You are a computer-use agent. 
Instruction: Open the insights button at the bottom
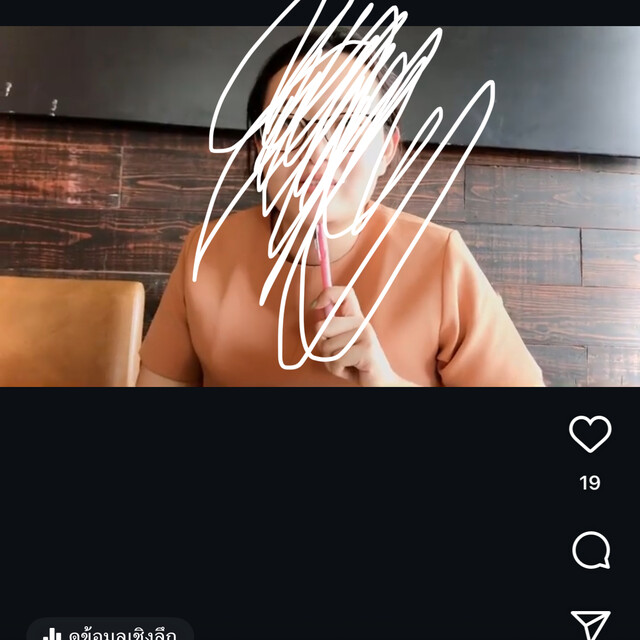tap(110, 632)
